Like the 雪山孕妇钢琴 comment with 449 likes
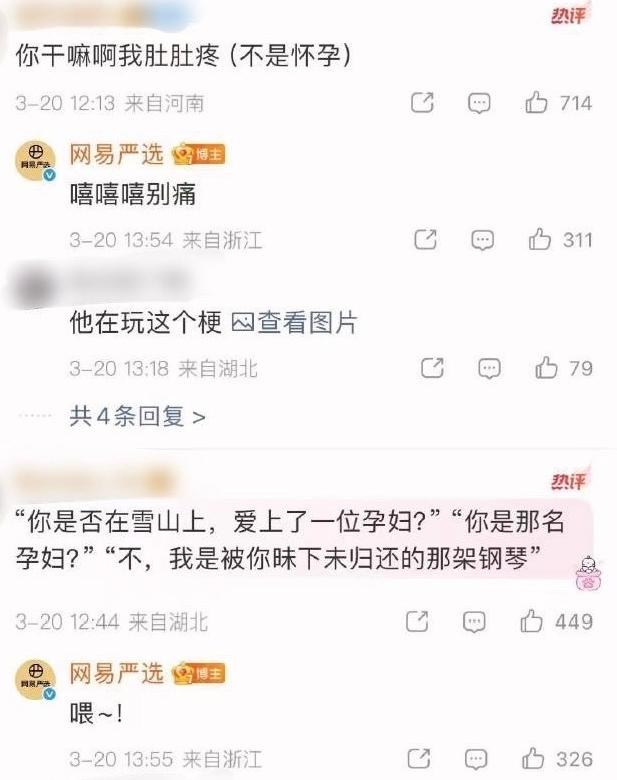The width and height of the screenshot is (617, 780). [532, 621]
